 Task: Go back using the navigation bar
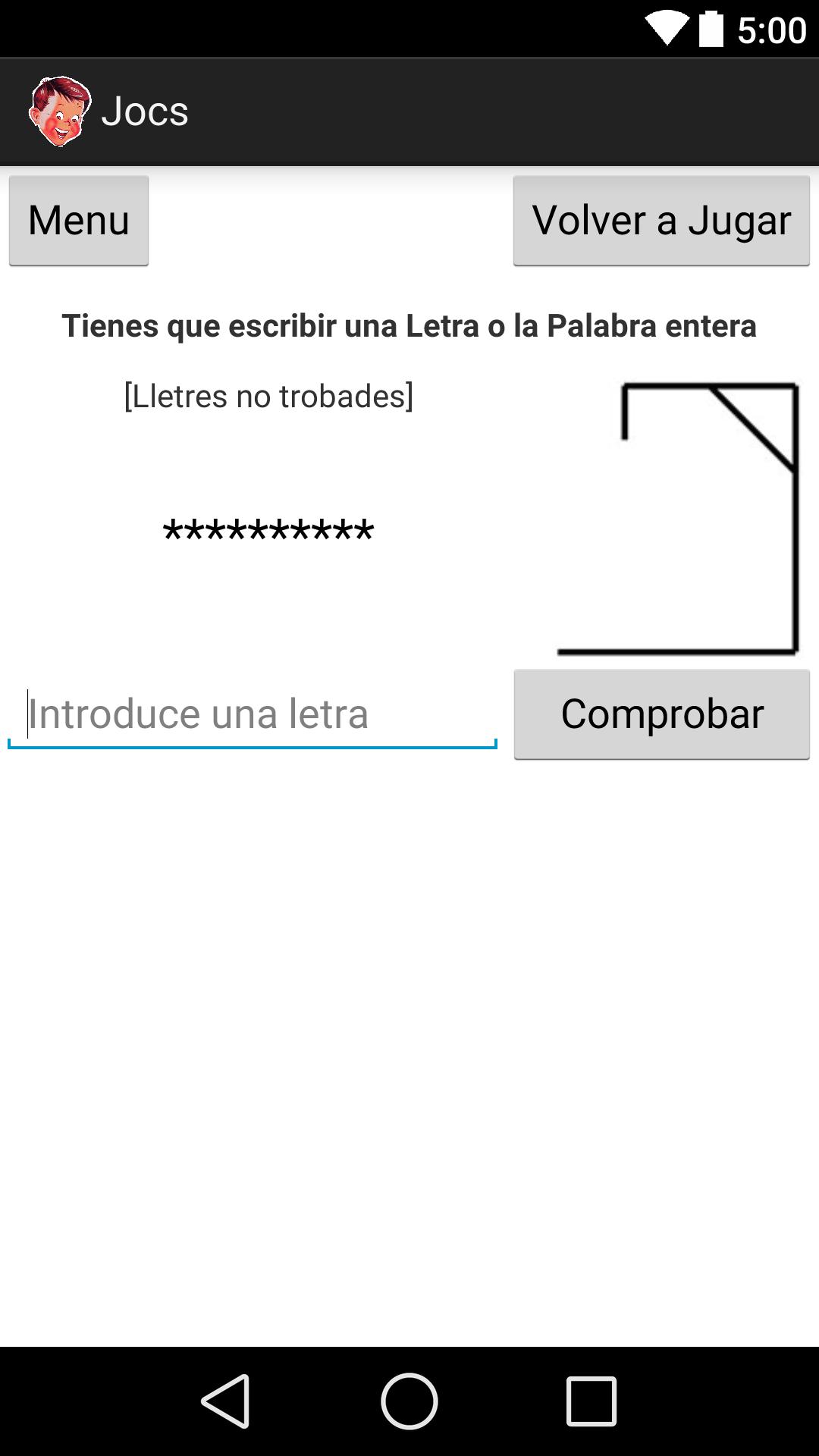pos(226,1401)
